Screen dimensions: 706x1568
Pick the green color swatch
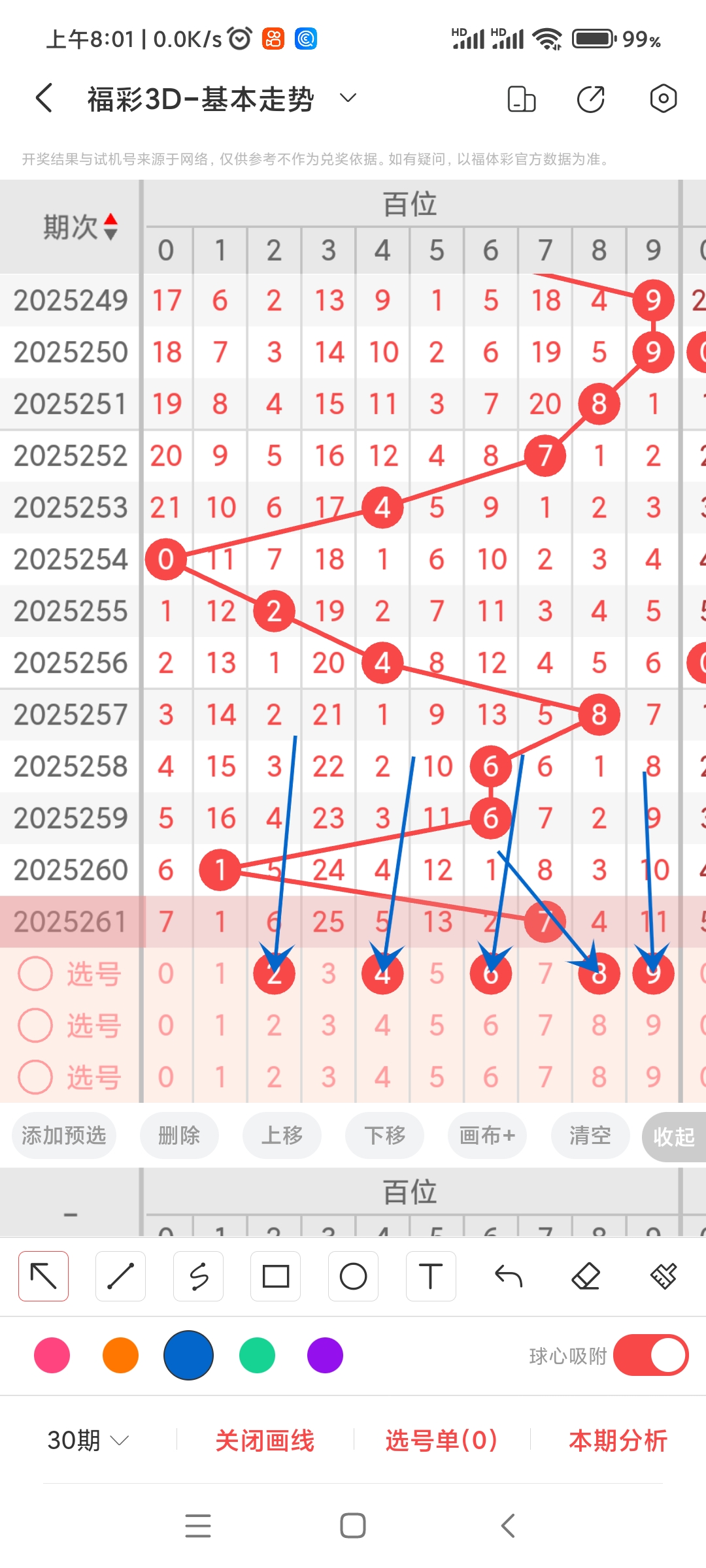click(257, 1355)
